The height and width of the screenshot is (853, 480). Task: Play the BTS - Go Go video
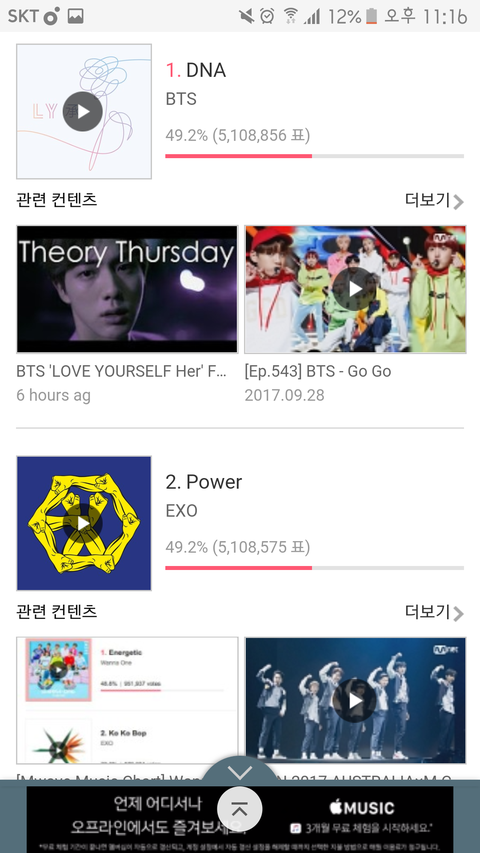(x=355, y=289)
